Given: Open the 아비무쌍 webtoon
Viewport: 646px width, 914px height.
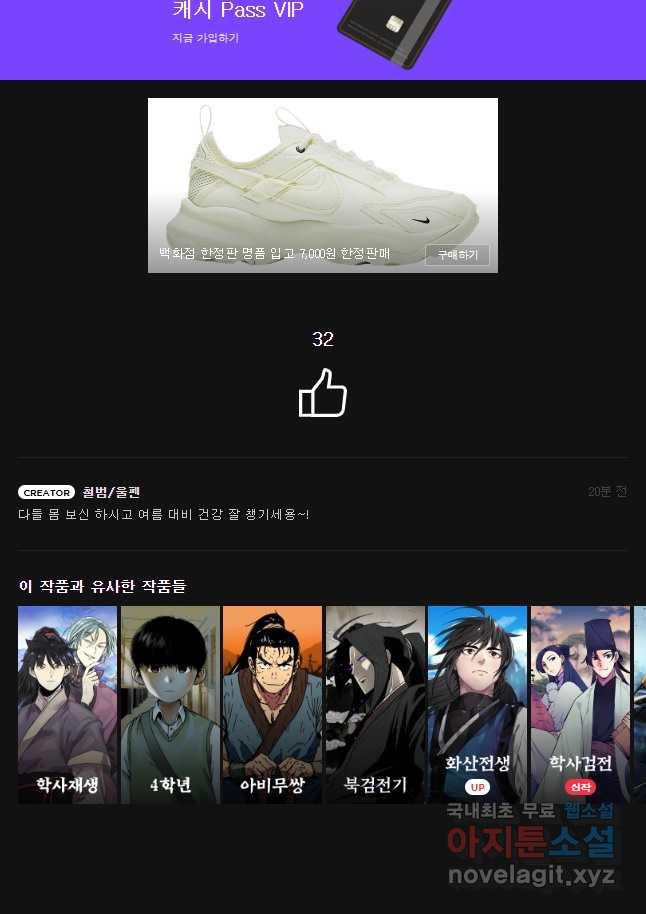Looking at the screenshot, I should coord(272,704).
